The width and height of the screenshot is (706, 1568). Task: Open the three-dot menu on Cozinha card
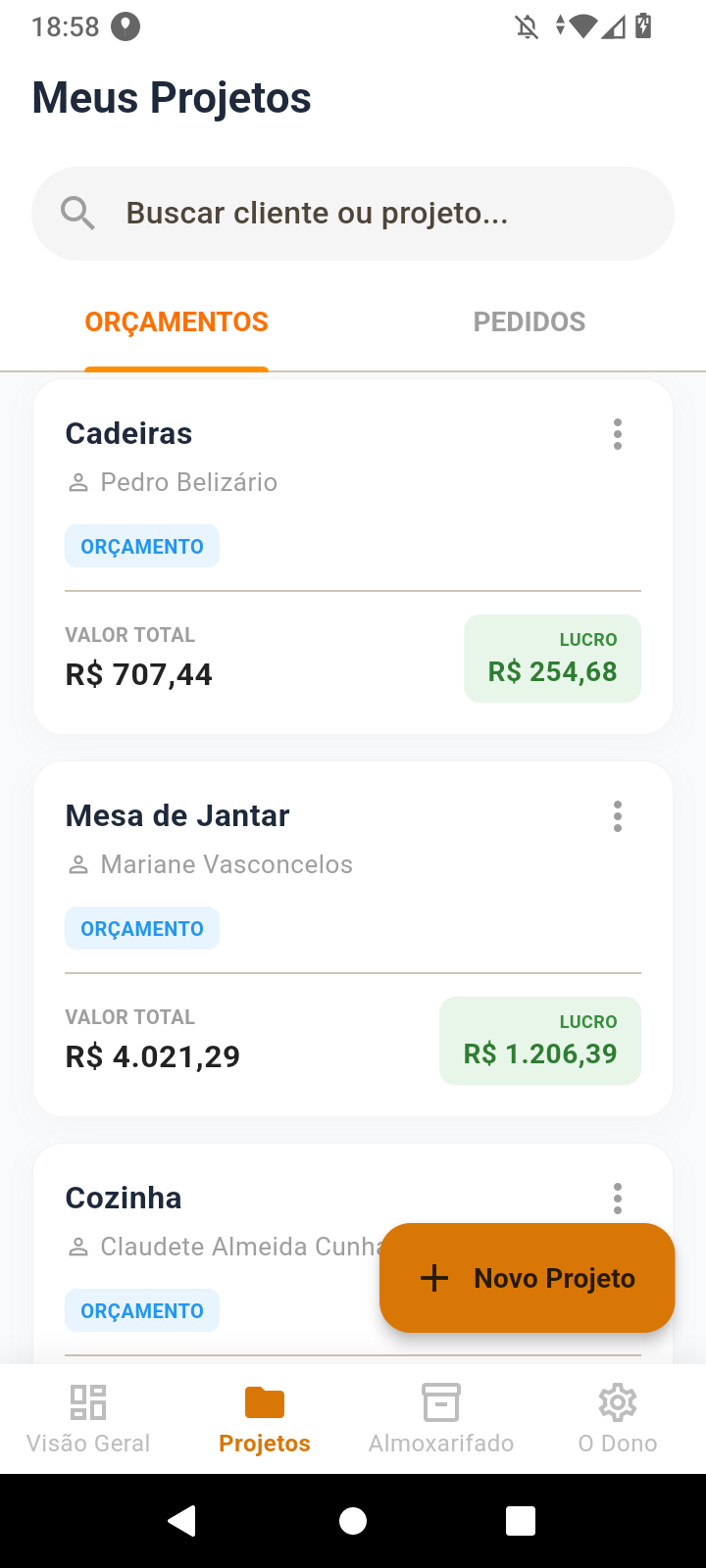[618, 1198]
